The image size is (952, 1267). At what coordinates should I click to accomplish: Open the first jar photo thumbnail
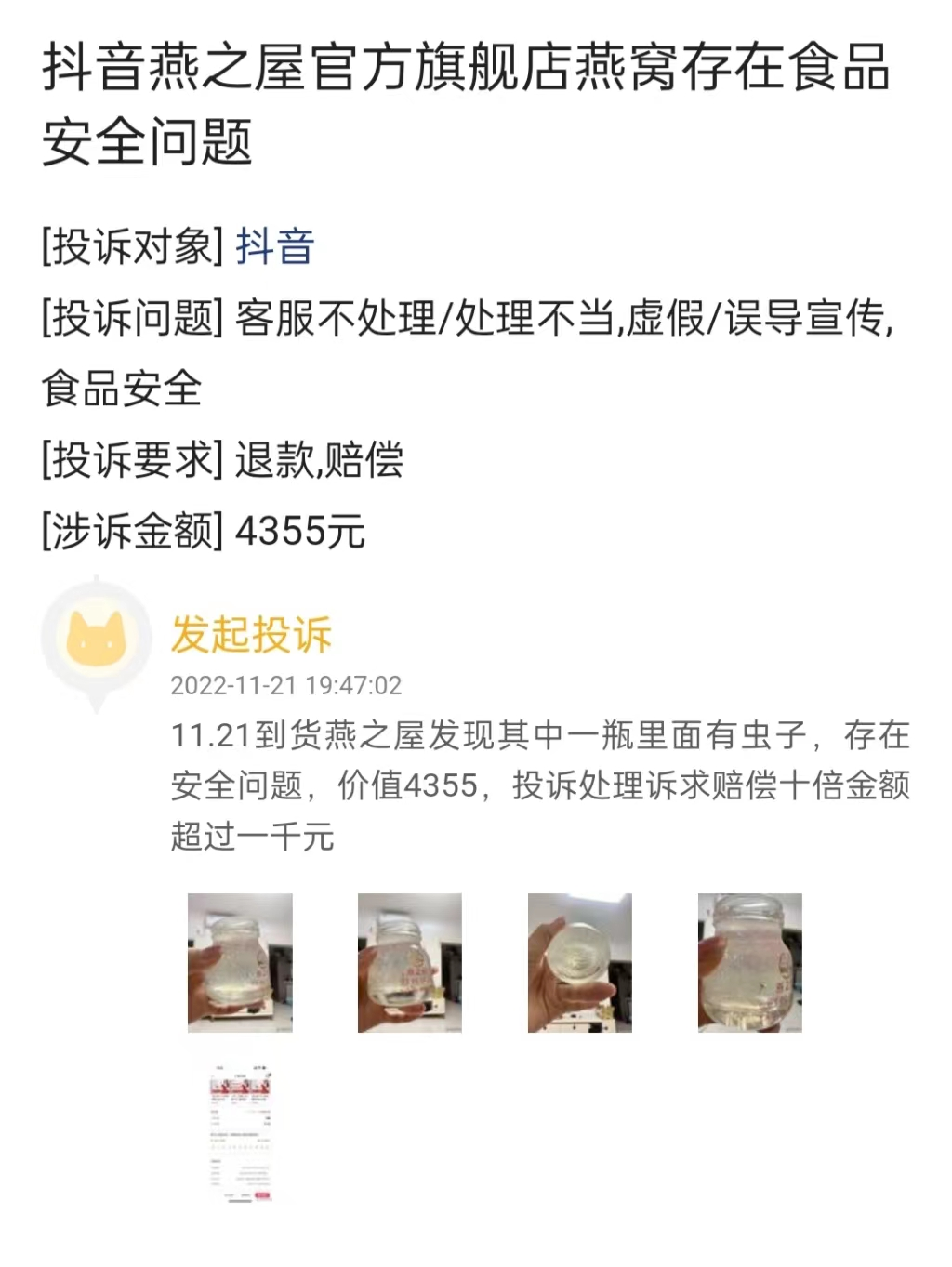pyautogui.click(x=240, y=962)
